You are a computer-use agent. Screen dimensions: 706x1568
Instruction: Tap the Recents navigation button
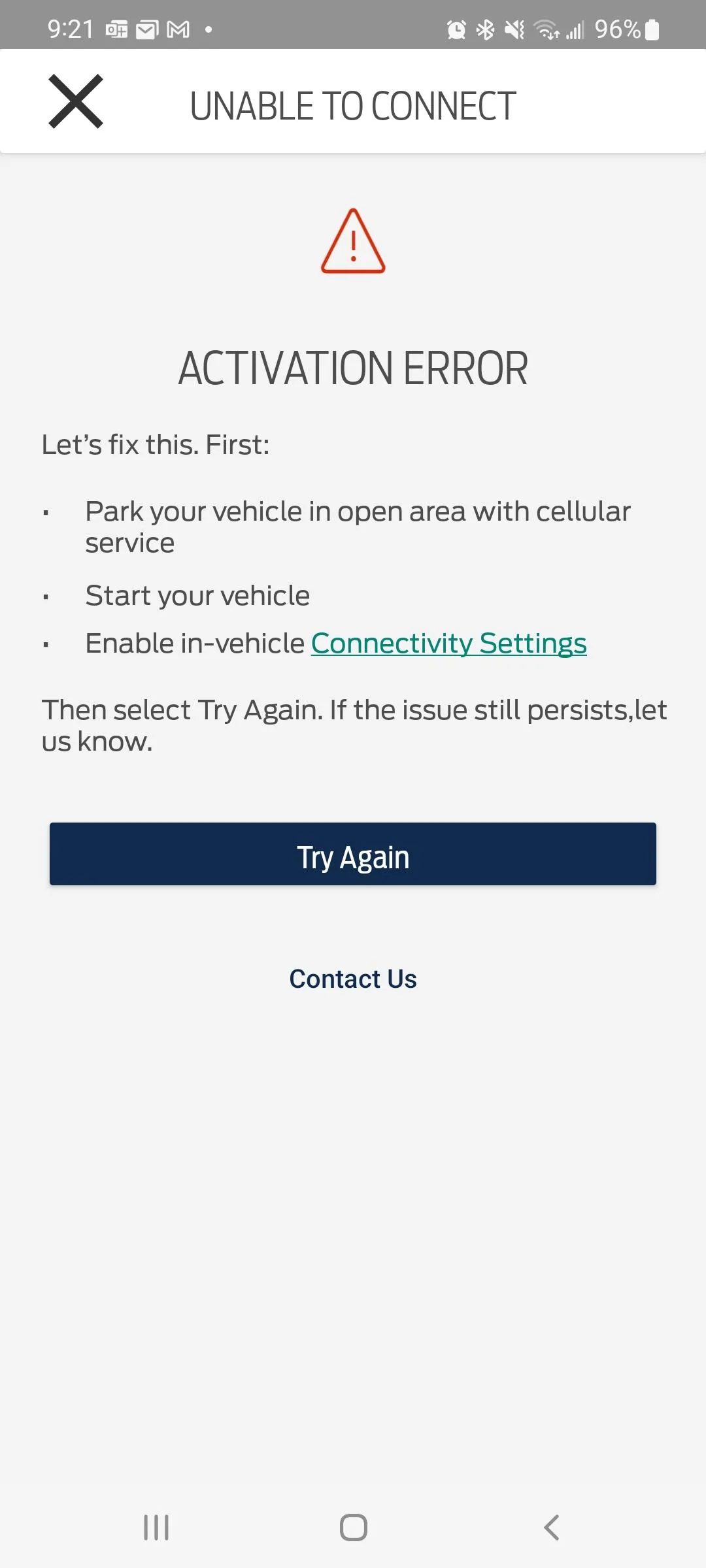[x=156, y=1527]
